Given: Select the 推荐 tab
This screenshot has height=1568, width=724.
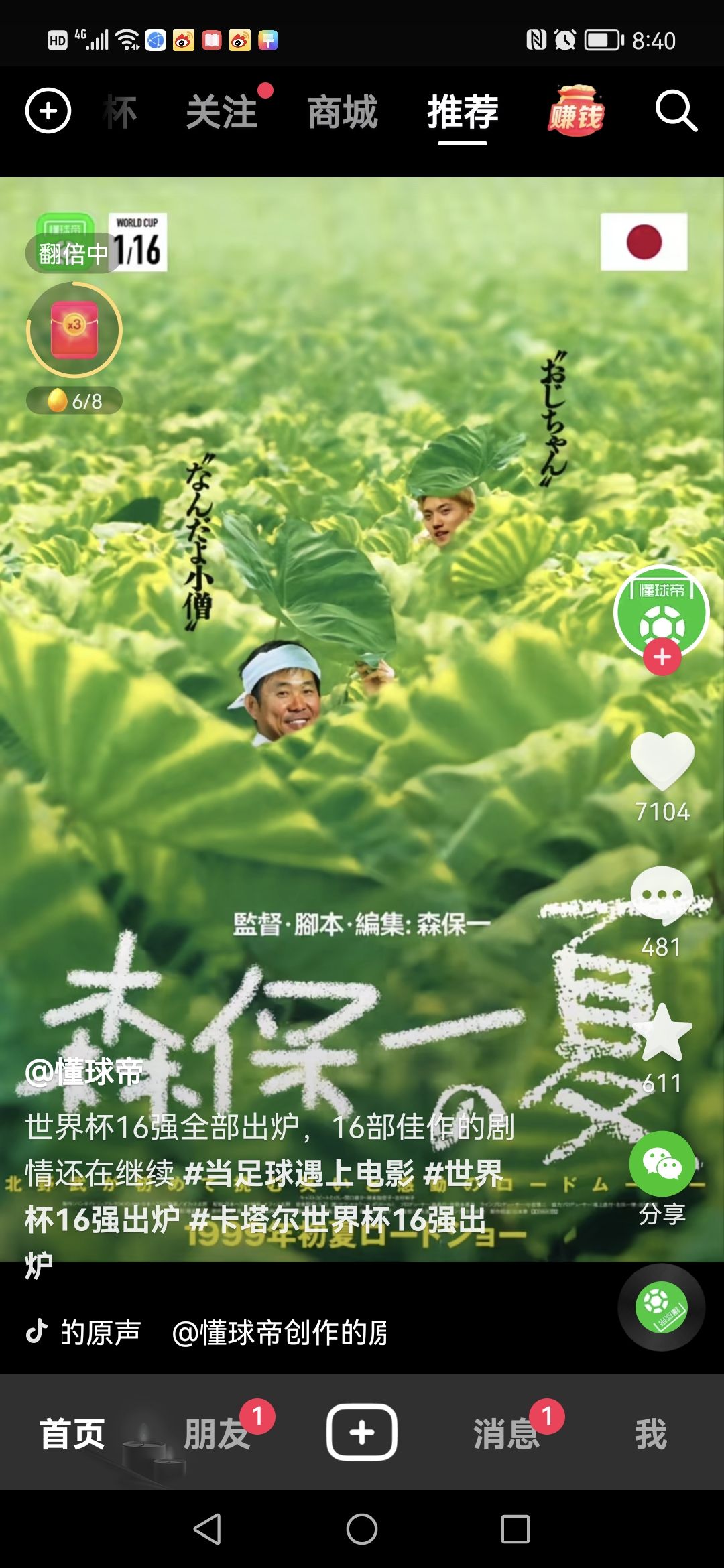Looking at the screenshot, I should pos(463,111).
